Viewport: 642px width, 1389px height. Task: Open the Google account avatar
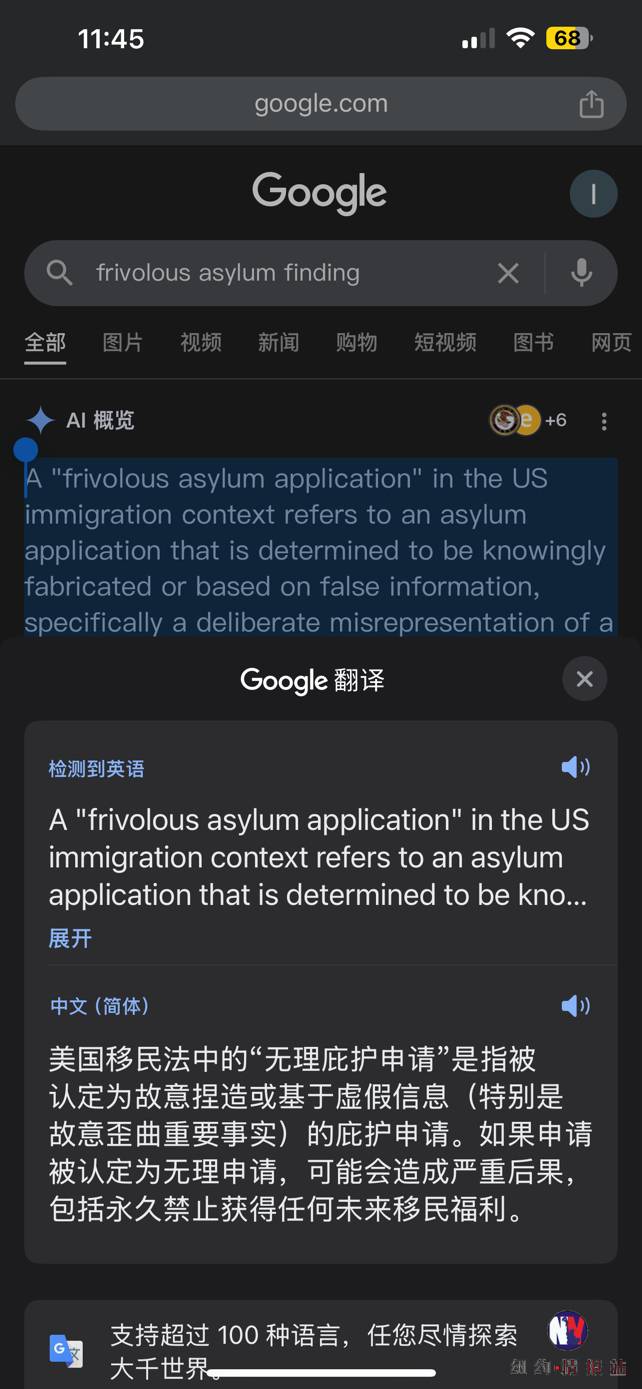pyautogui.click(x=593, y=195)
